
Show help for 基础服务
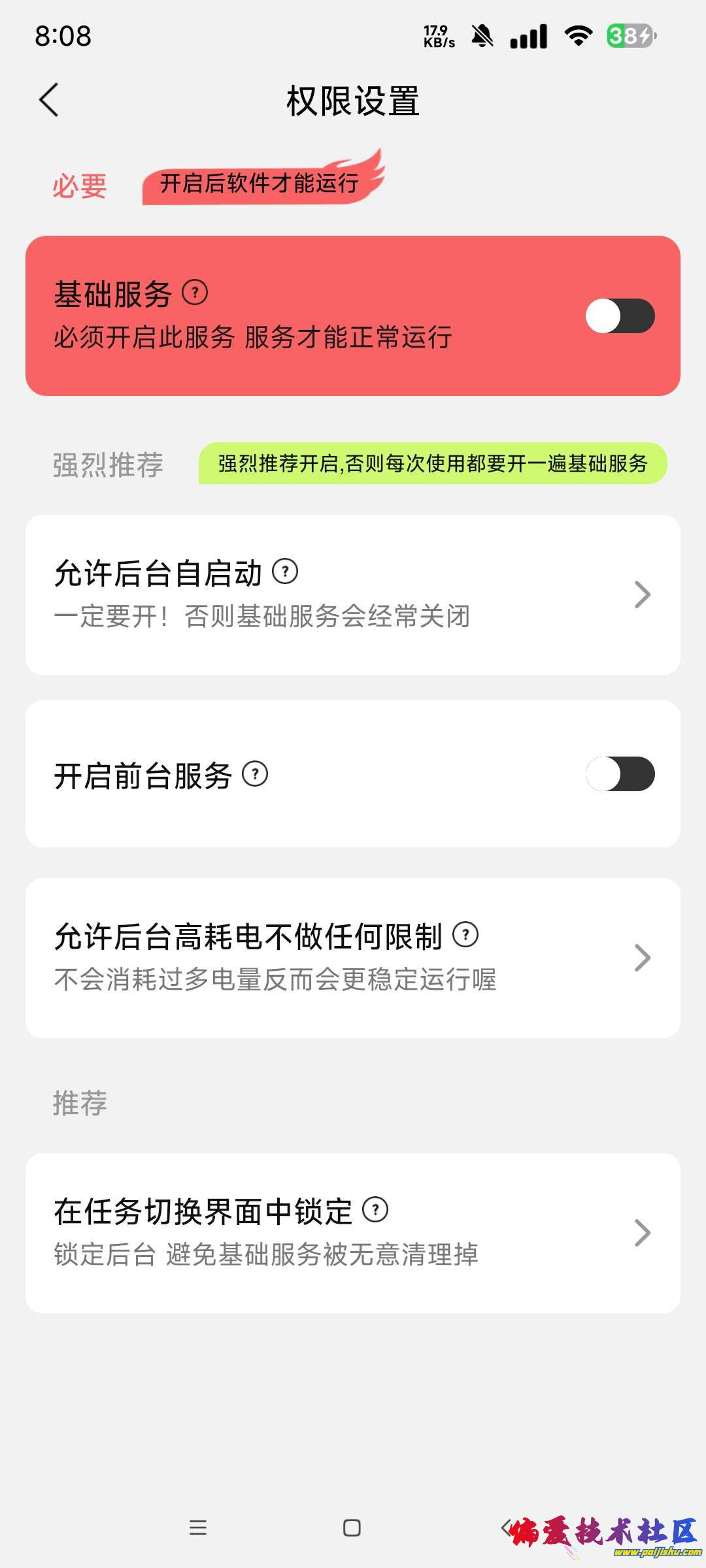pos(195,292)
